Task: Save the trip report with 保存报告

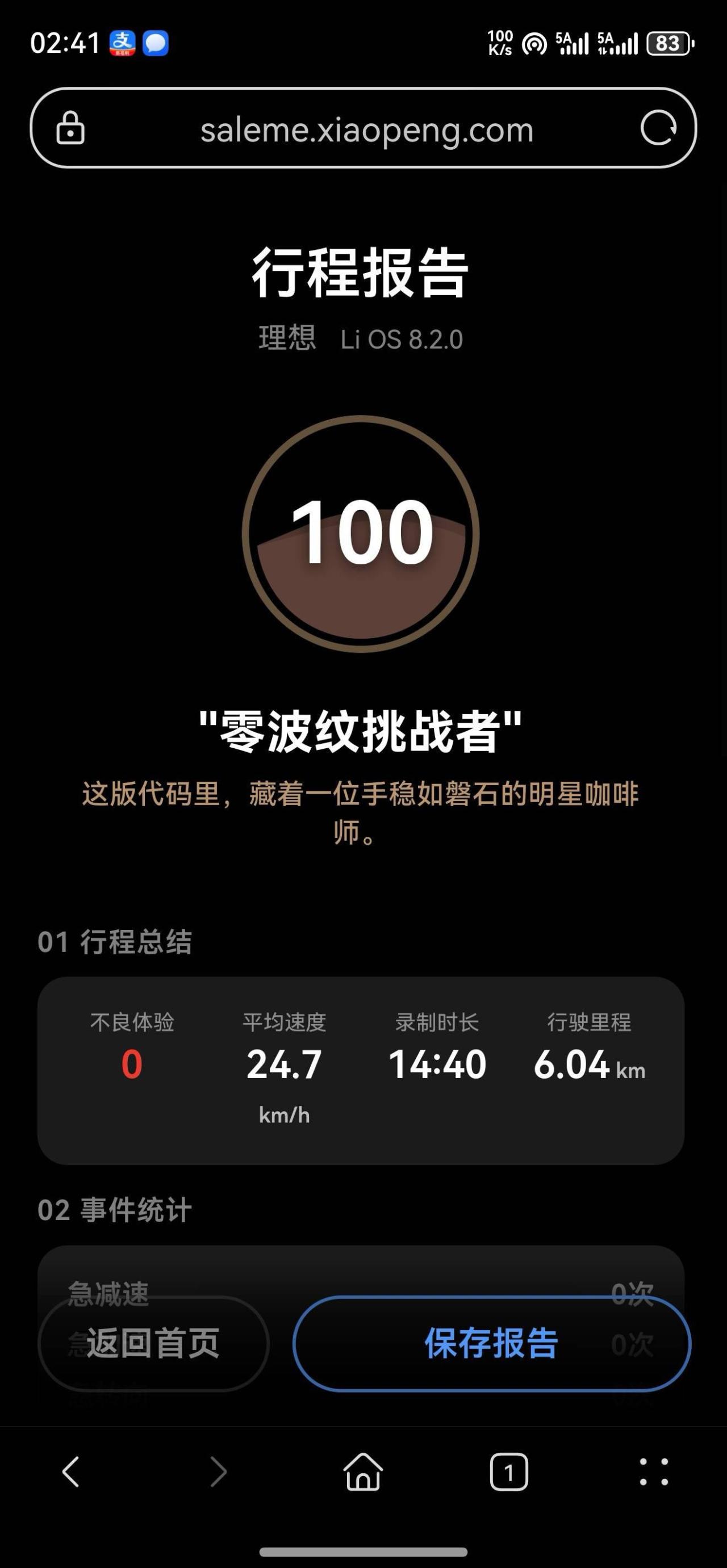Action: (x=491, y=1343)
